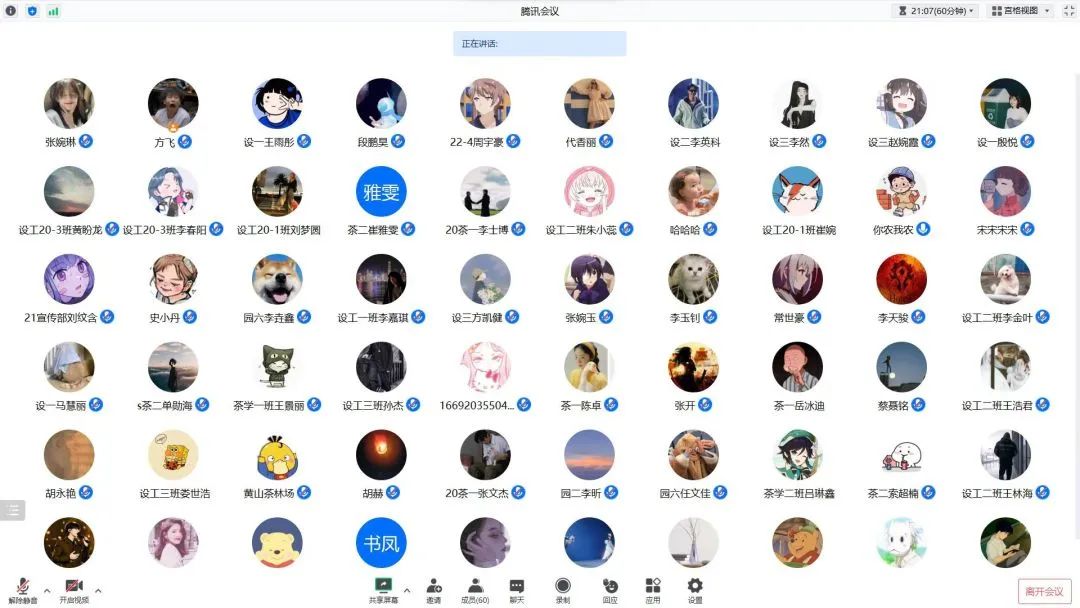This screenshot has height=608, width=1080.
Task: Open the side panel list button on left edge
Action: point(13,510)
